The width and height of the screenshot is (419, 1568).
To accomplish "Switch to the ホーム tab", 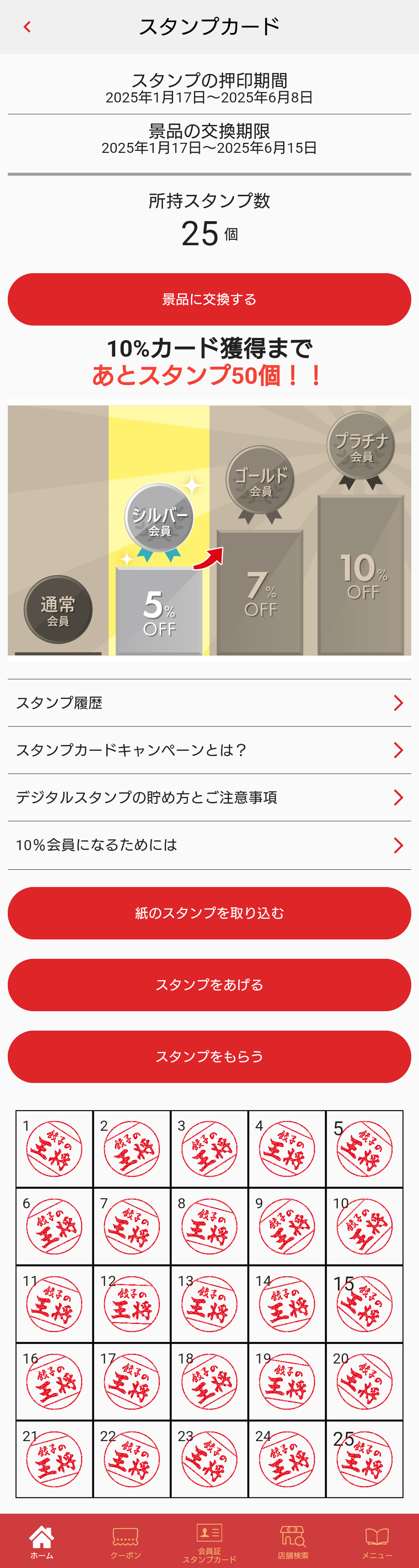I will 42,1541.
